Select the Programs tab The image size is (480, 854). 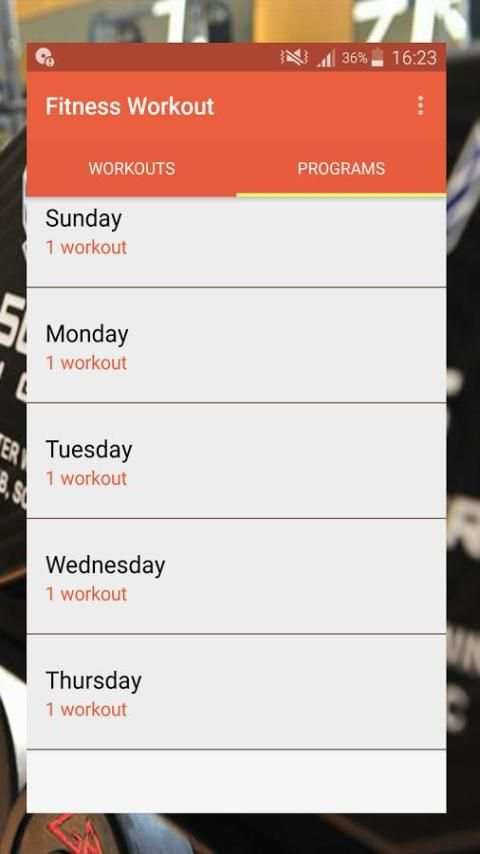coord(341,168)
